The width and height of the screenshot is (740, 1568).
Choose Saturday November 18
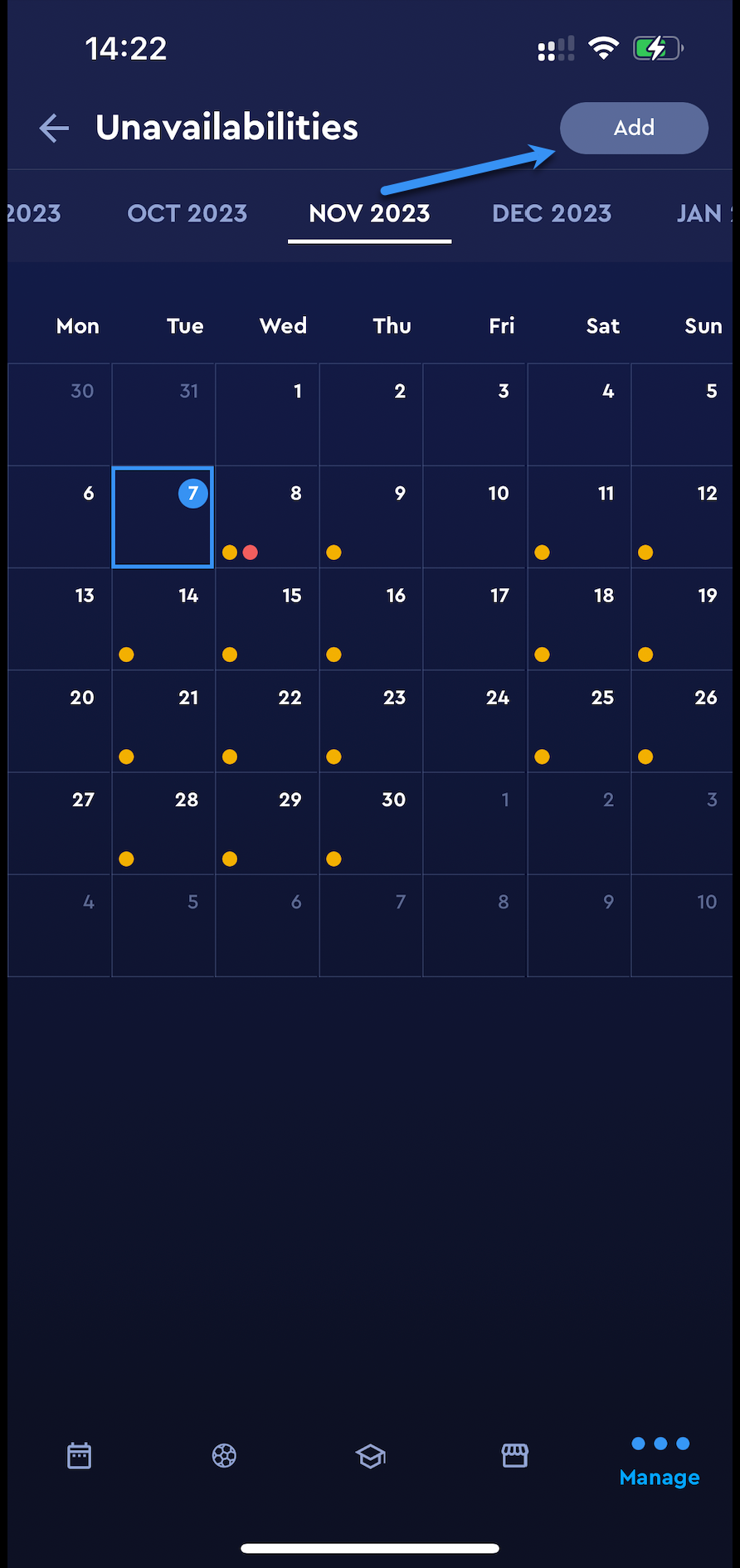click(579, 619)
